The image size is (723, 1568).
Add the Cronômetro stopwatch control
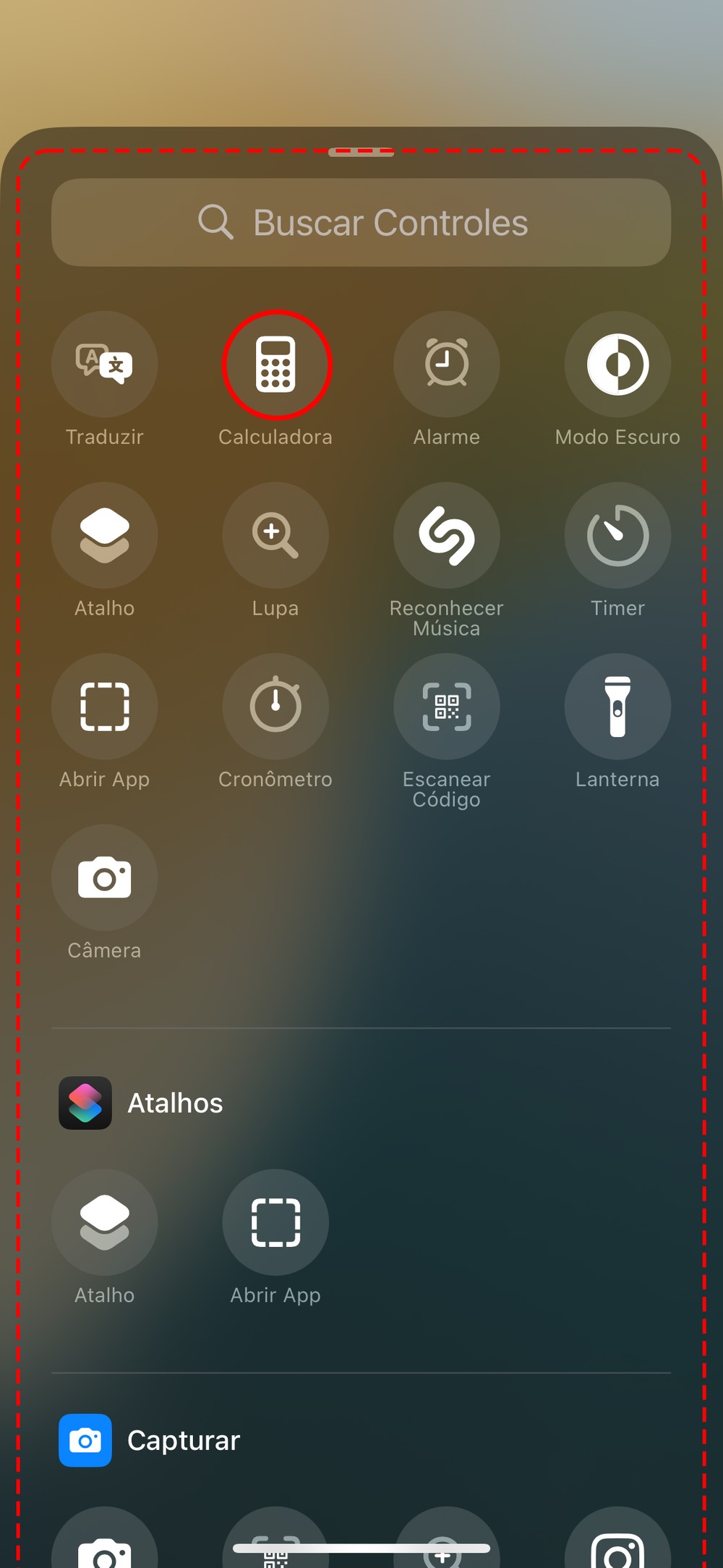275,707
